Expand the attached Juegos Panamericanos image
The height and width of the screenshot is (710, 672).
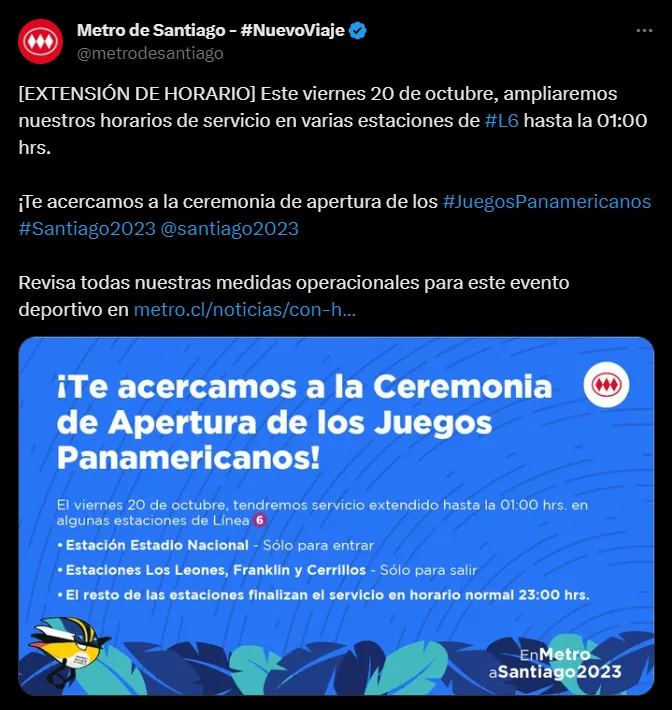(x=336, y=515)
